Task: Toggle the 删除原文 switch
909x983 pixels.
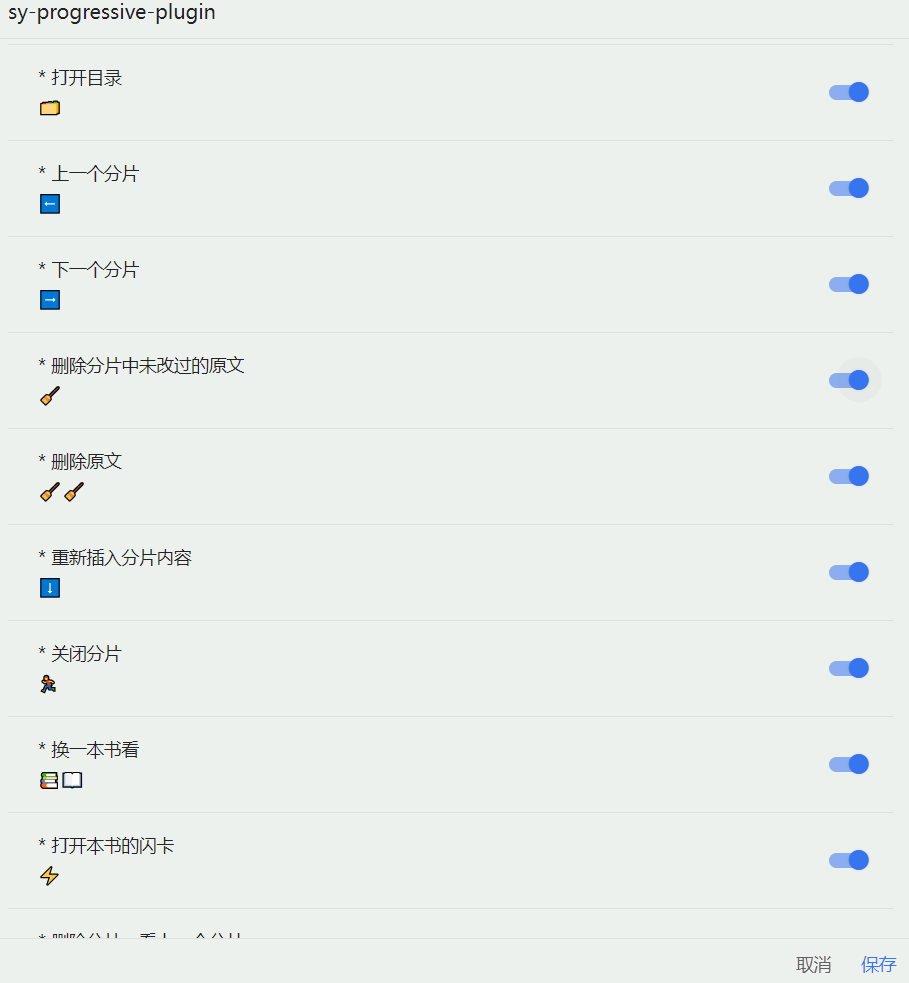Action: (848, 476)
